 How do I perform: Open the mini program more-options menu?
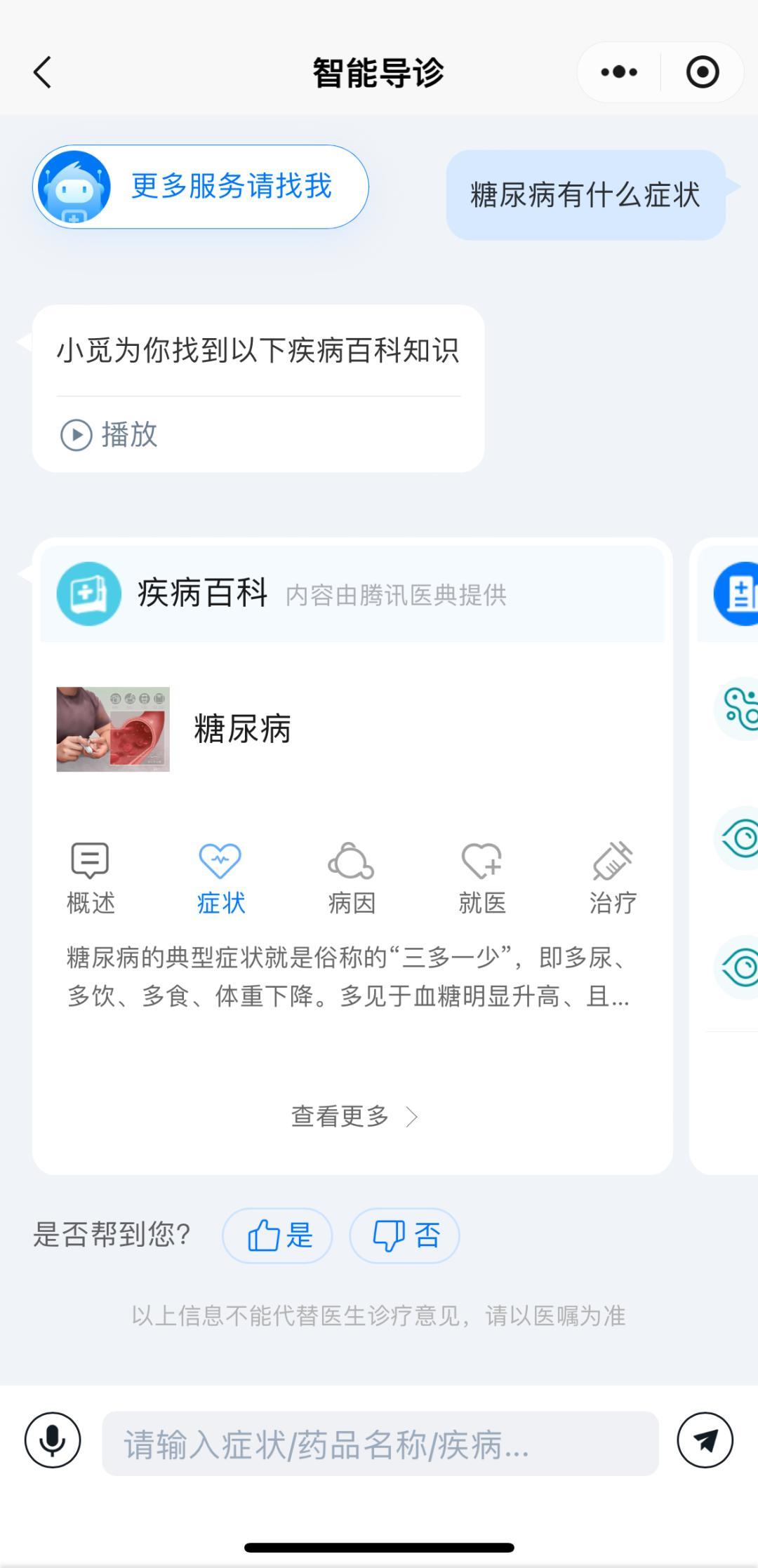619,72
